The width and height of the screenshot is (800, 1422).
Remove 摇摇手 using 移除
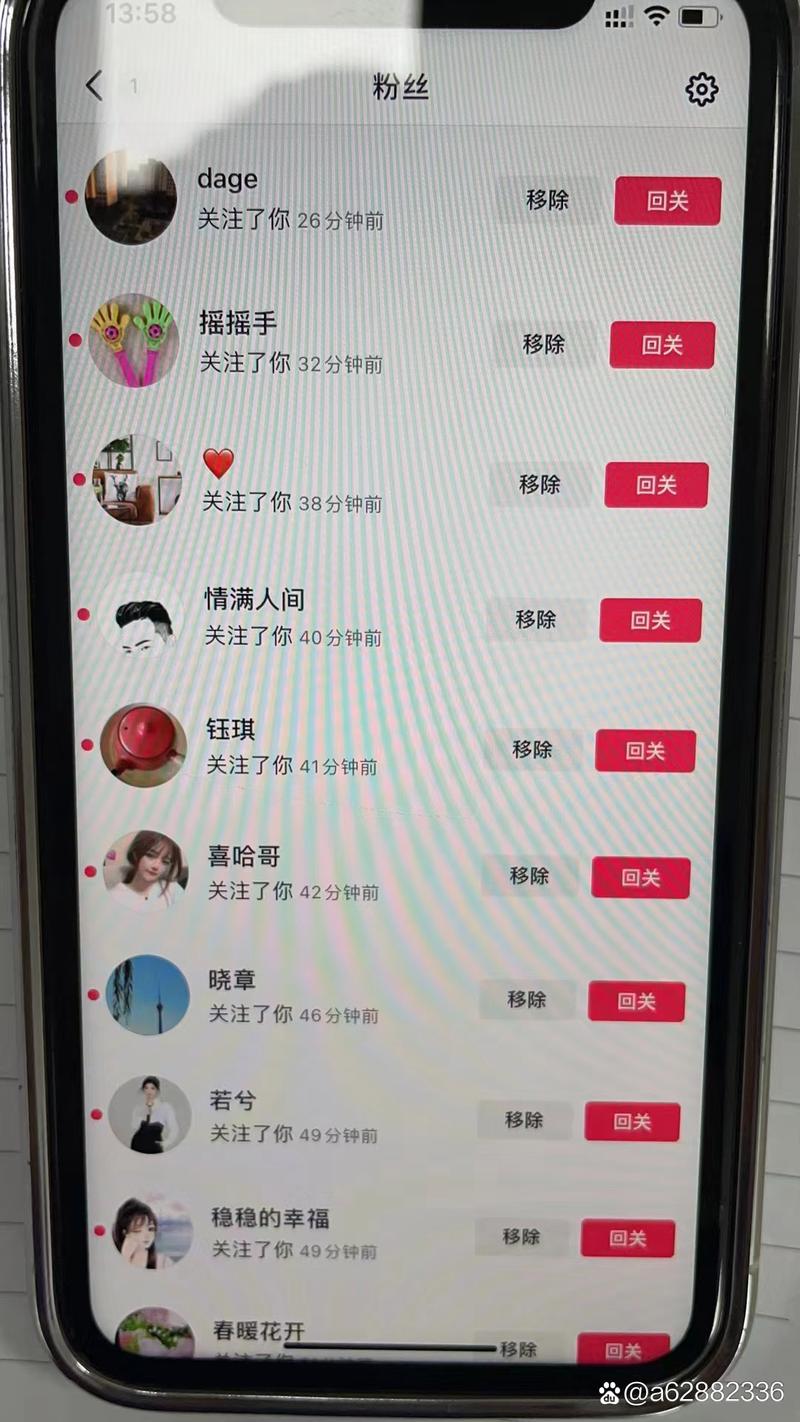click(543, 346)
